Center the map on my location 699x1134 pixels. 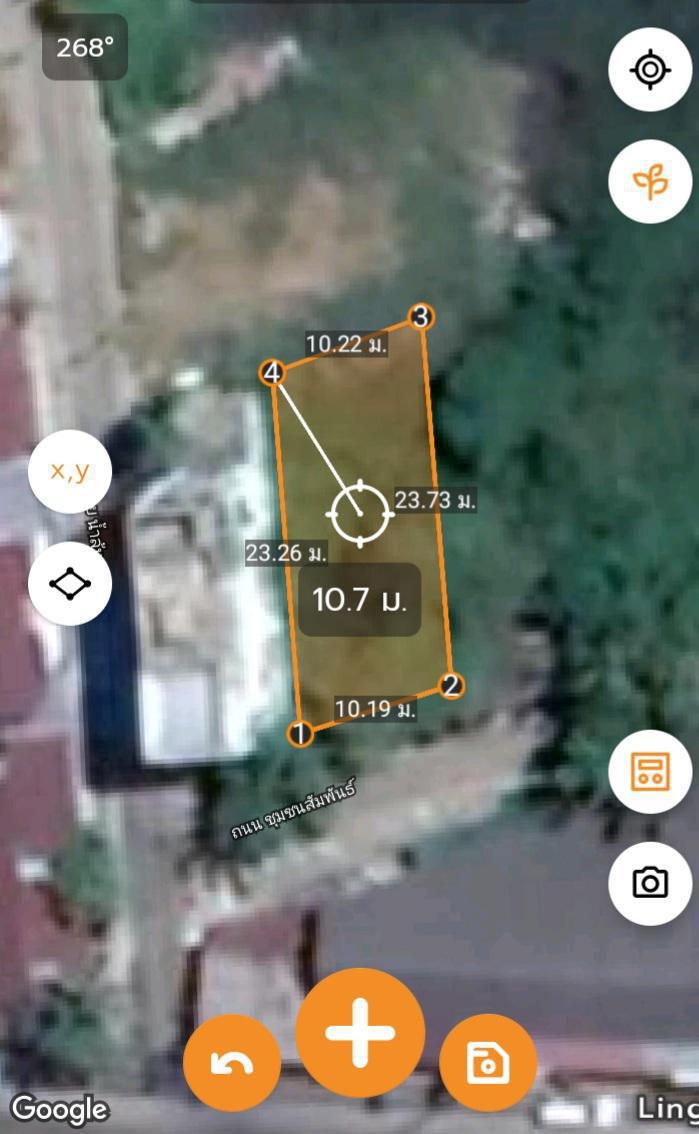click(x=650, y=70)
